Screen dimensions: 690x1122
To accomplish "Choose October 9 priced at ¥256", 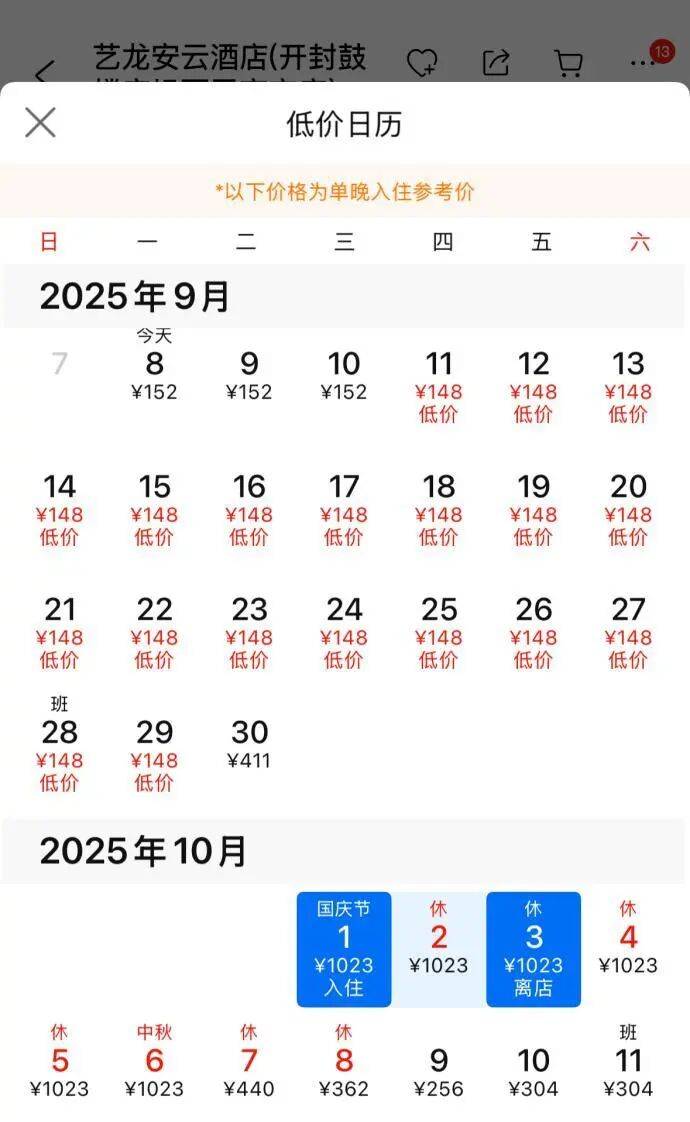I will 439,1072.
